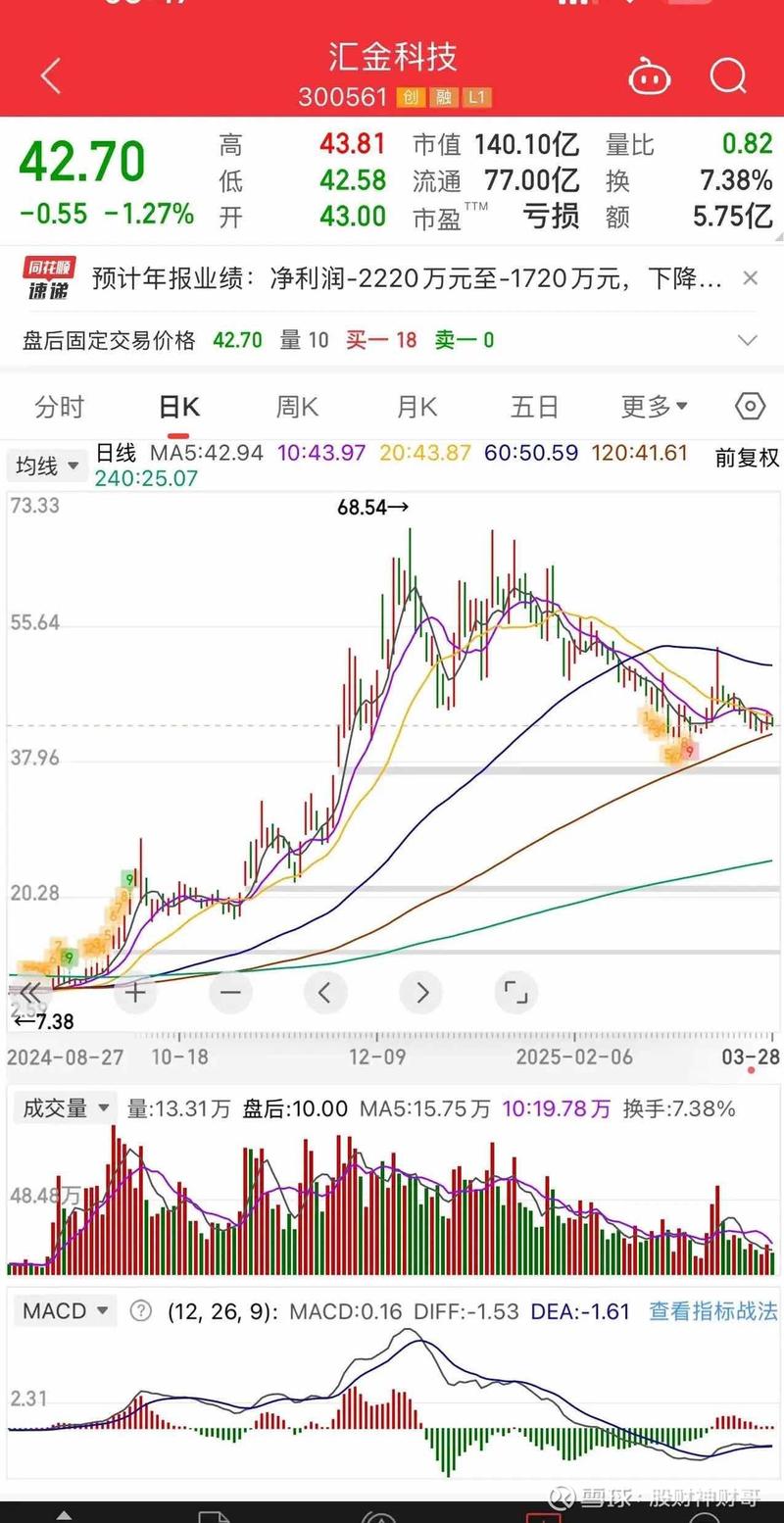This screenshot has width=784, height=1523.
Task: Change the 前复权 adjustment setting
Action: [747, 457]
